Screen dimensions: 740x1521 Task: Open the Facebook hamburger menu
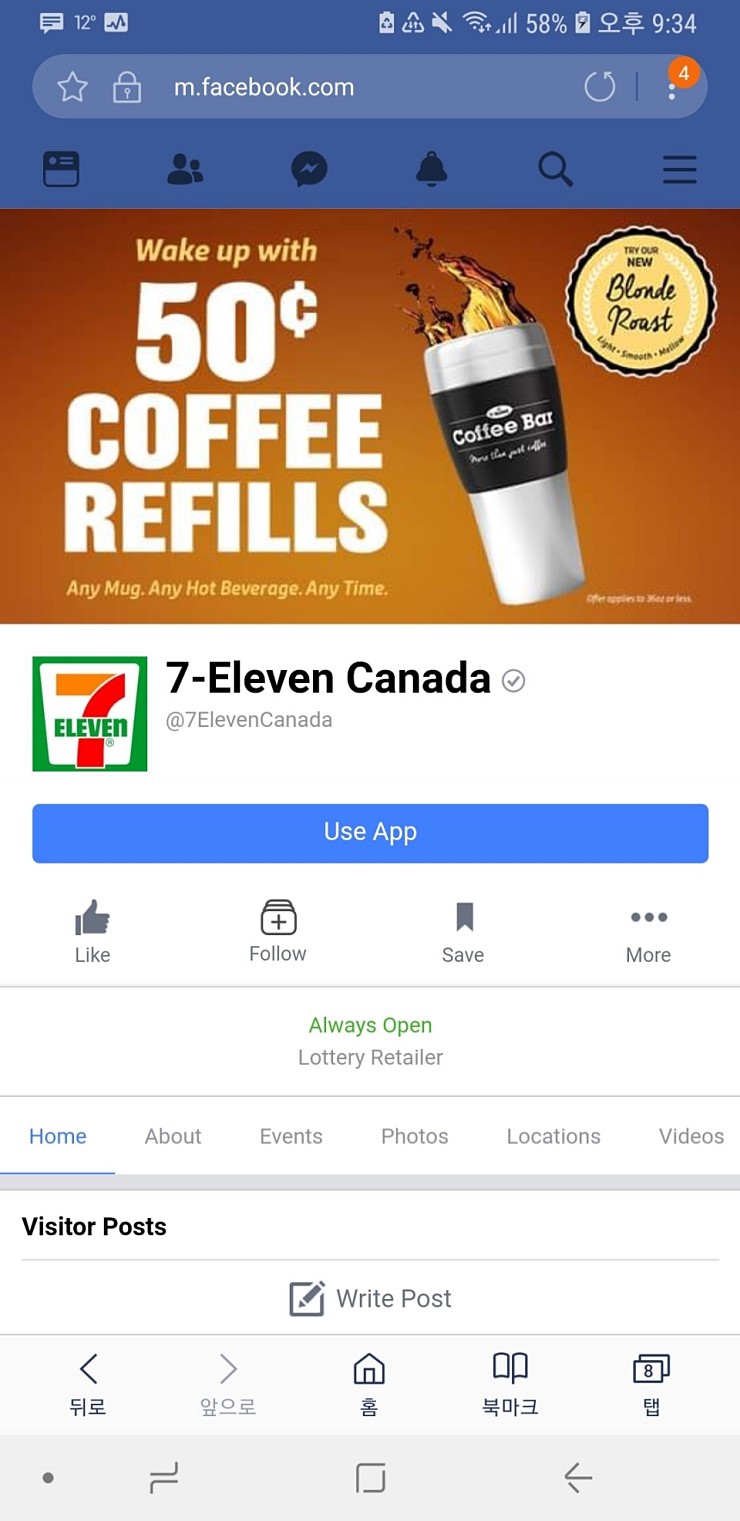tap(679, 169)
